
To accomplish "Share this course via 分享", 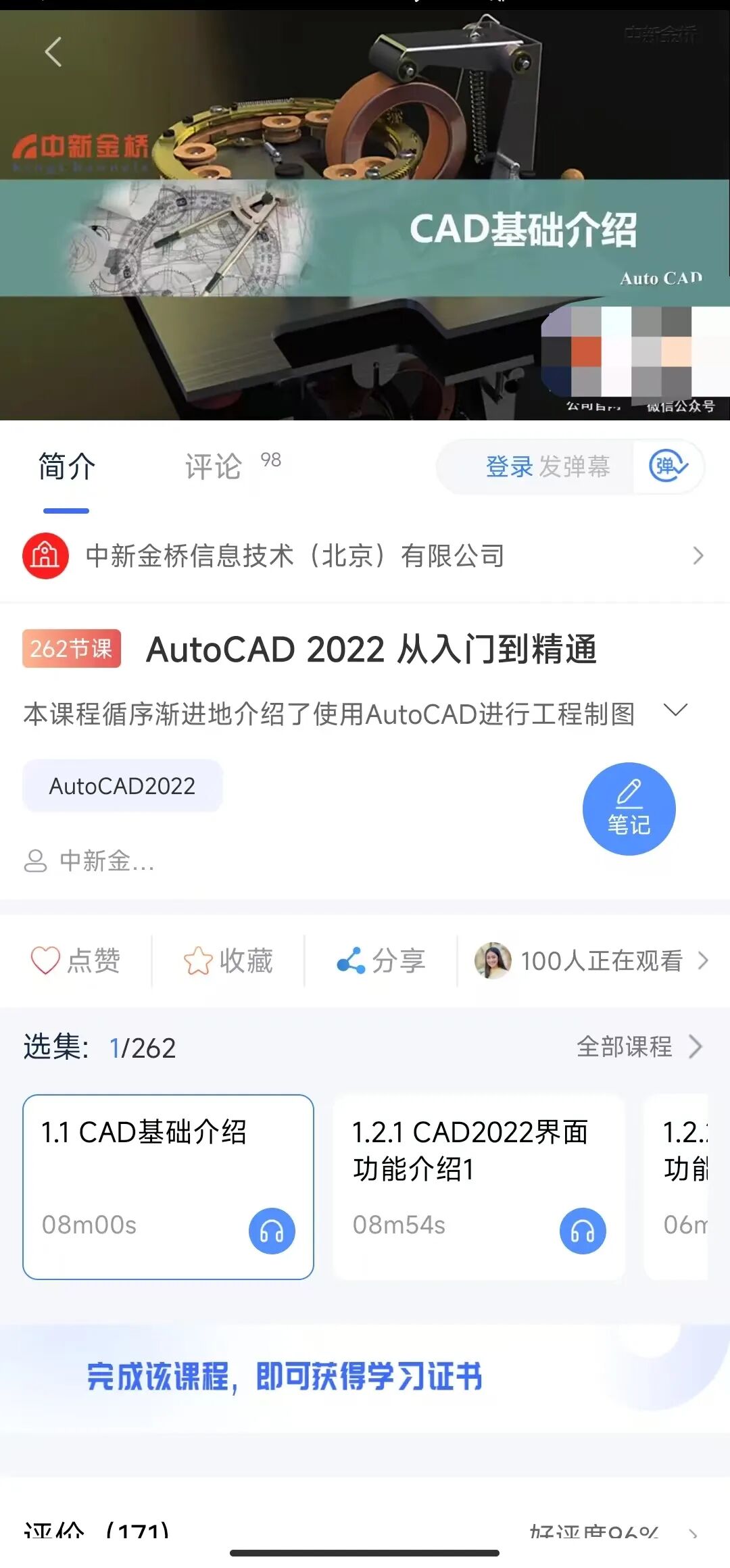I will click(381, 960).
